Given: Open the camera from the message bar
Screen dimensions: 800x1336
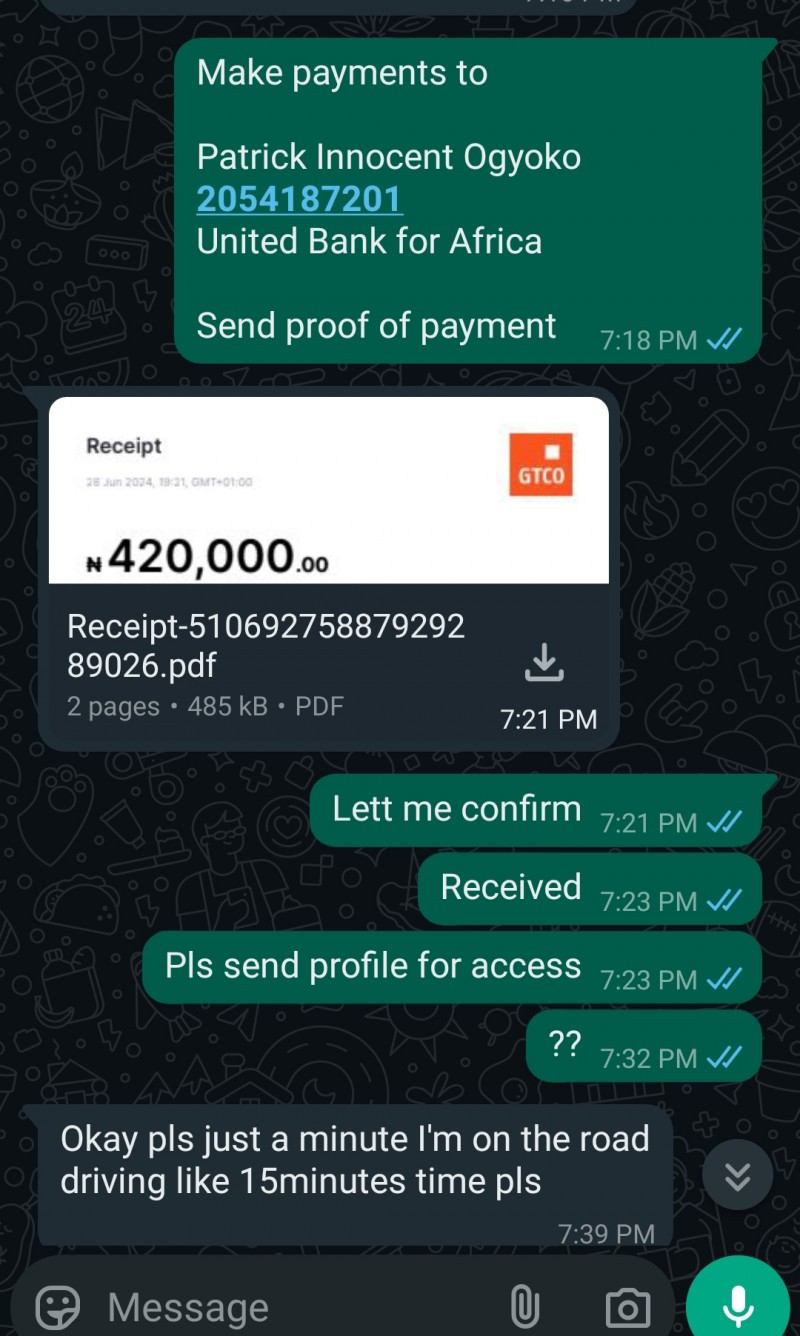Looking at the screenshot, I should coord(628,1307).
